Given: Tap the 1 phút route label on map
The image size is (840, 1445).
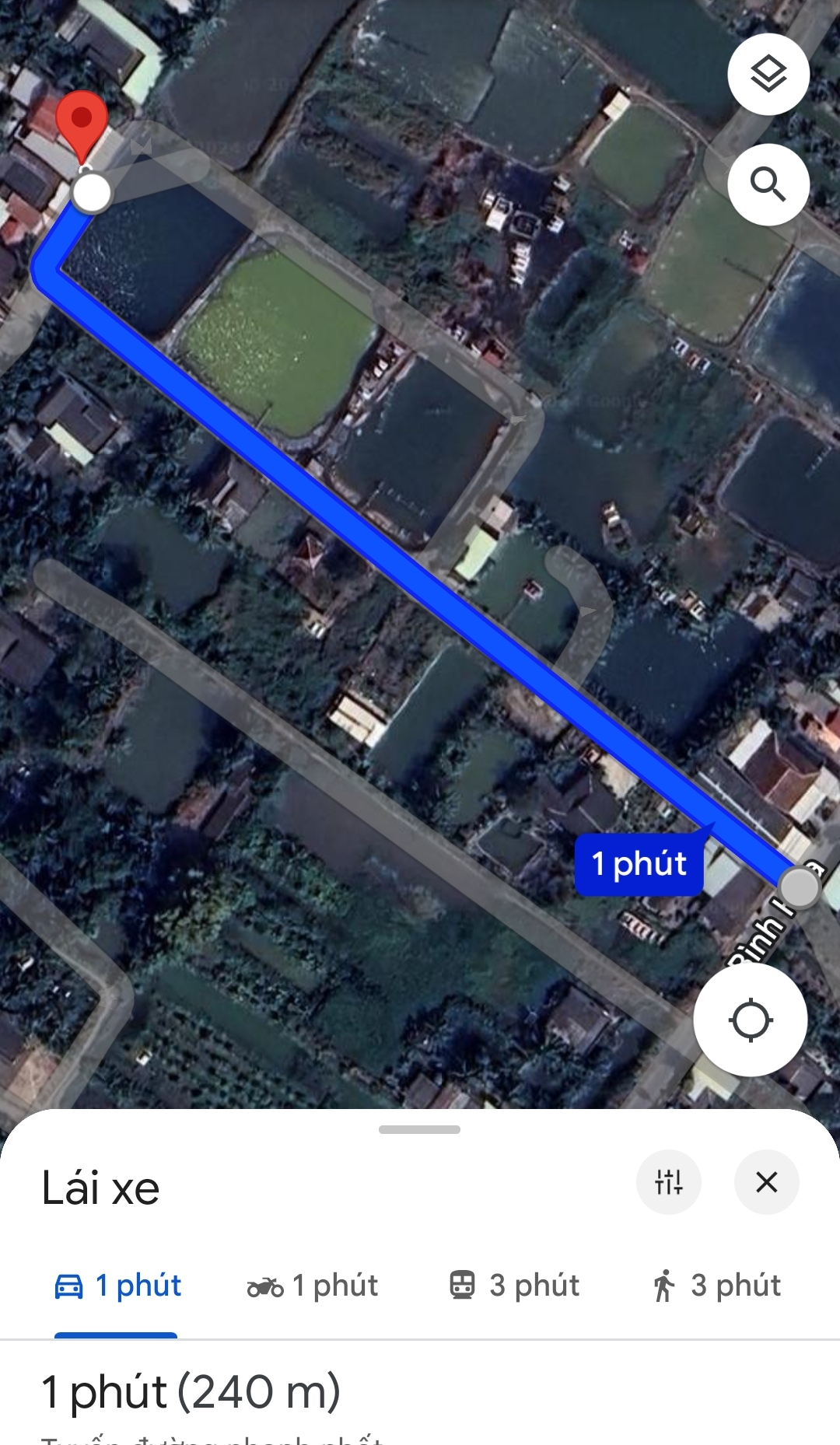Looking at the screenshot, I should tap(639, 863).
